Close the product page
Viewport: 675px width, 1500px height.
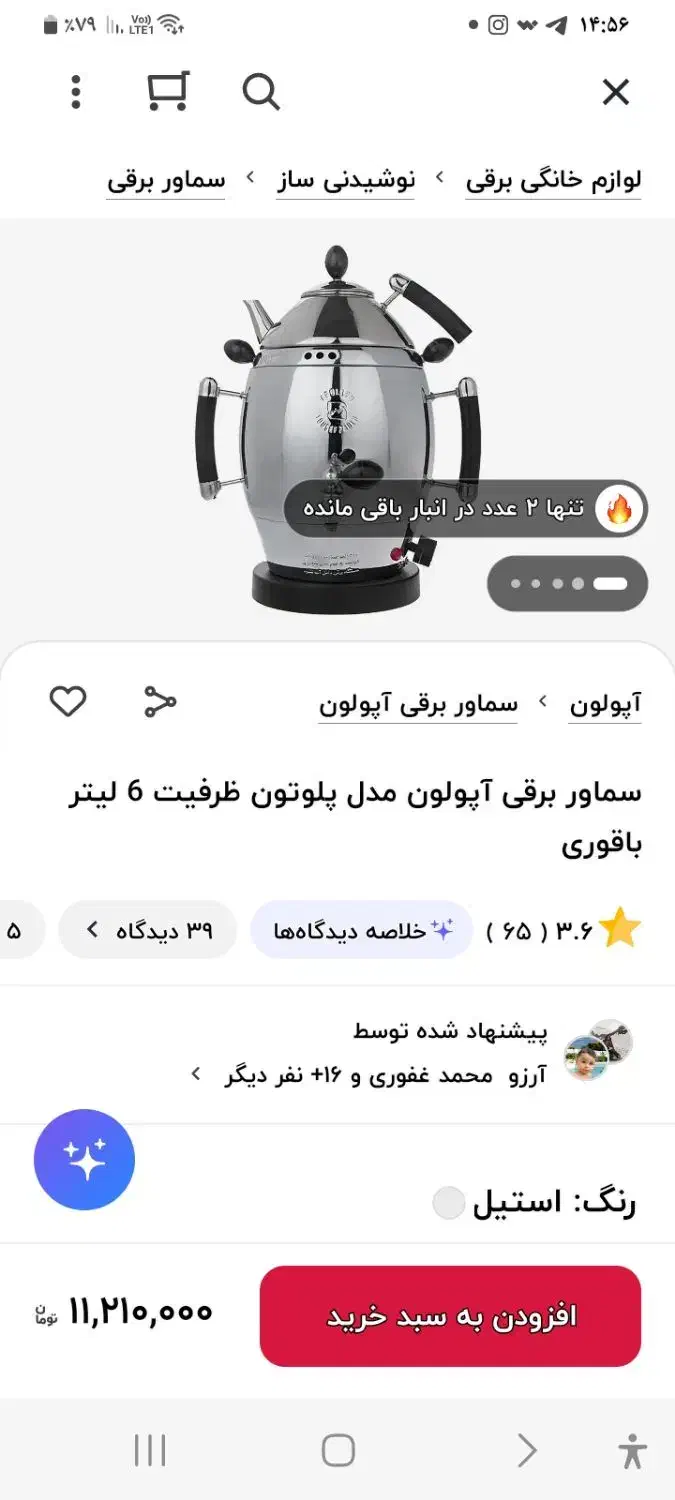(615, 93)
